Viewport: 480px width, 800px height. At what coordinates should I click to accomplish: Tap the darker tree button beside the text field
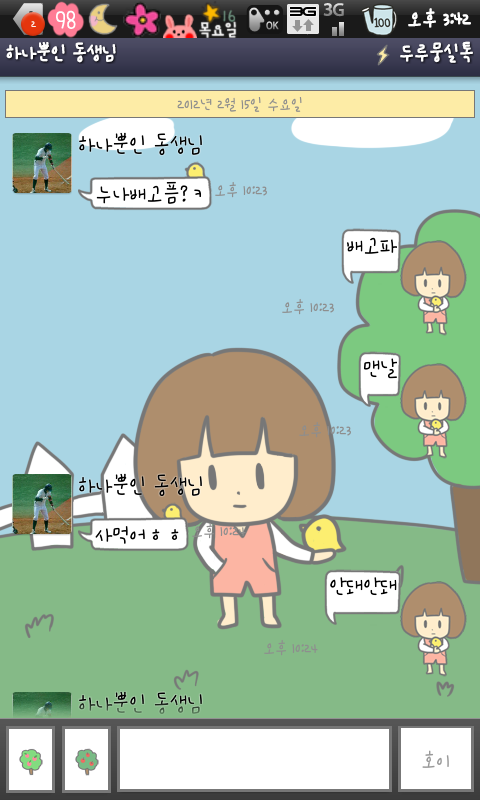86,759
